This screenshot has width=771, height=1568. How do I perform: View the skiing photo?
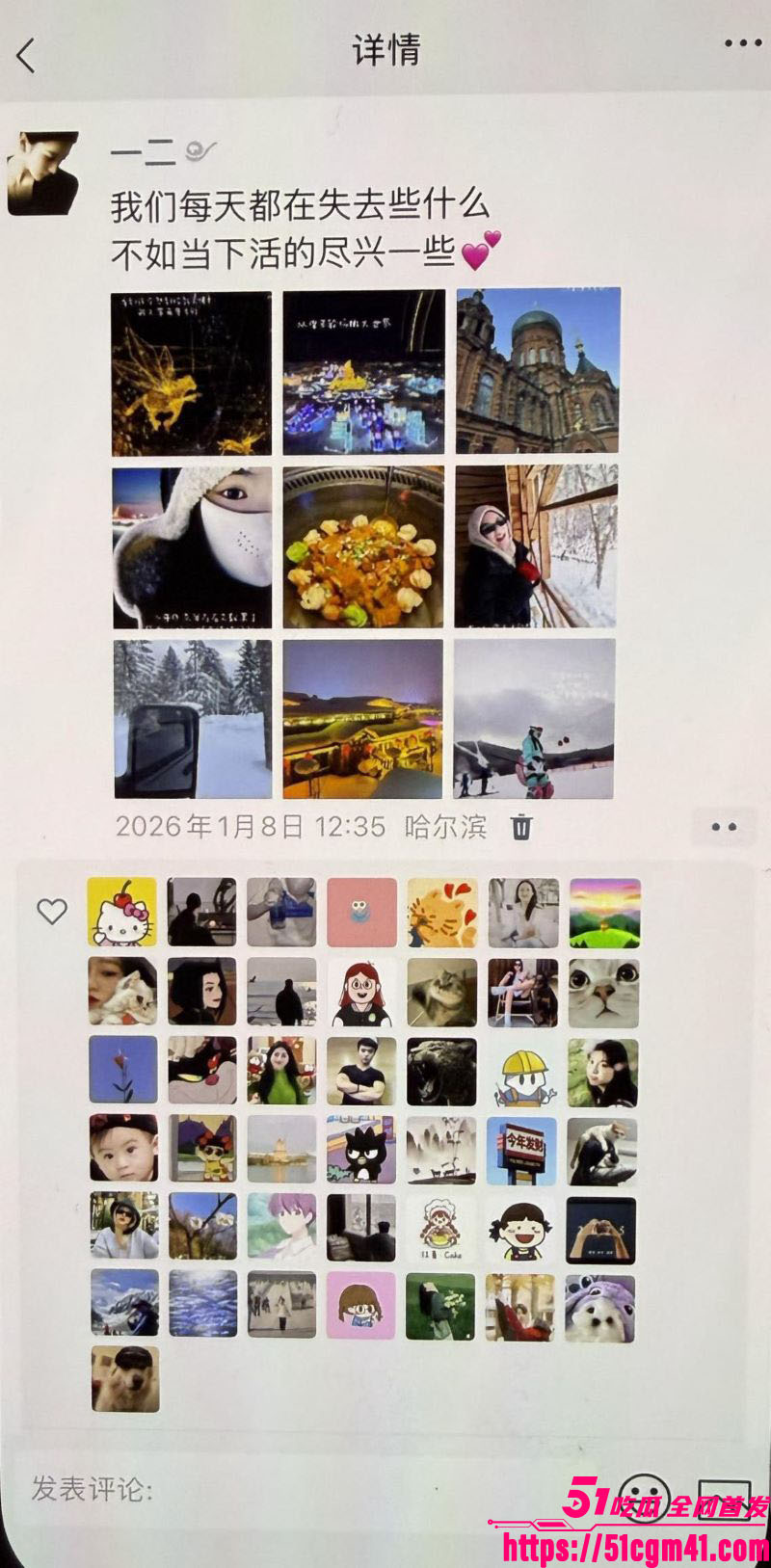coord(534,719)
